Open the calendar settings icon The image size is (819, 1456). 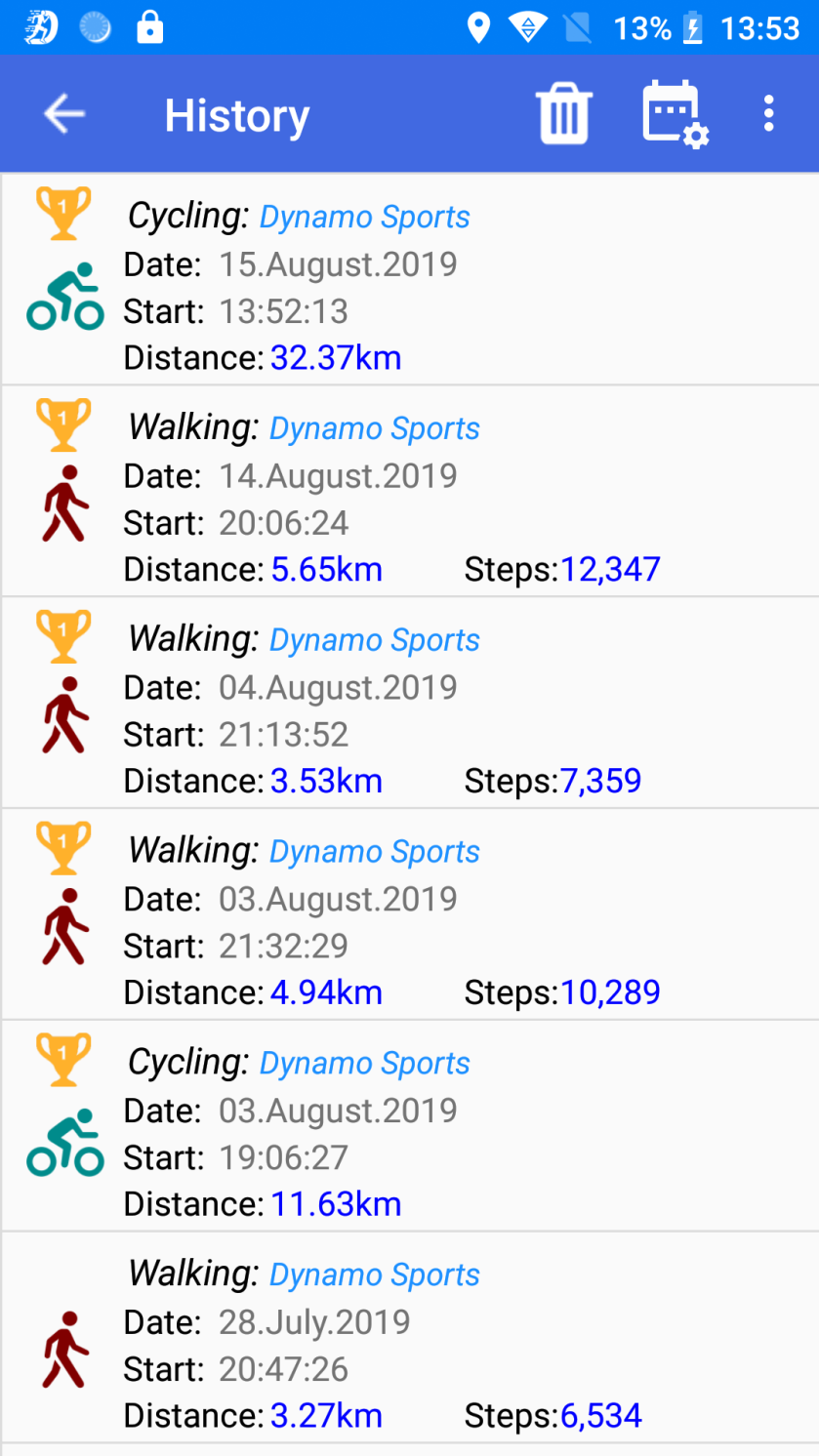coord(675,114)
